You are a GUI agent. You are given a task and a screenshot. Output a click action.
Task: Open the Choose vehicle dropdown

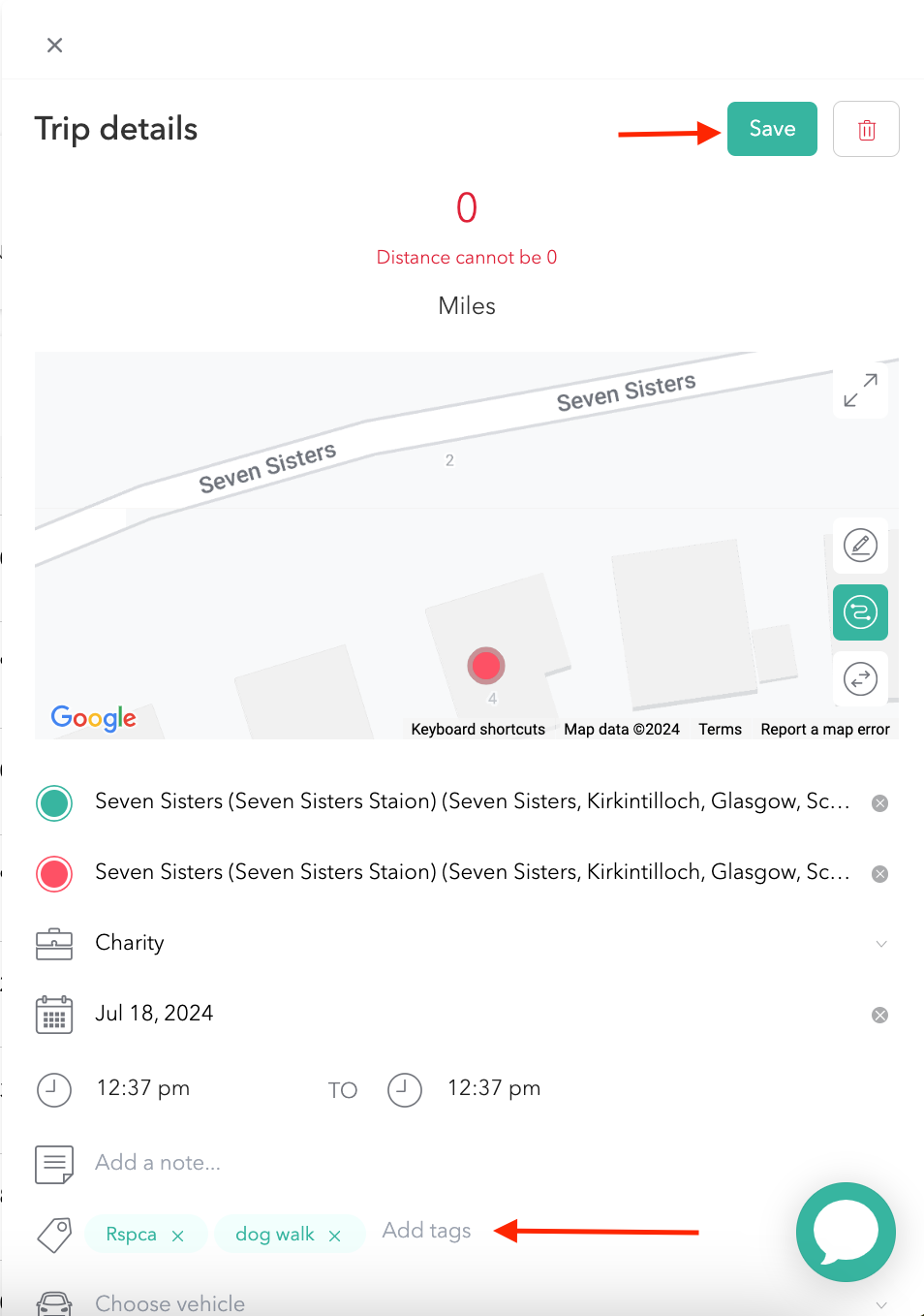pos(880,1304)
